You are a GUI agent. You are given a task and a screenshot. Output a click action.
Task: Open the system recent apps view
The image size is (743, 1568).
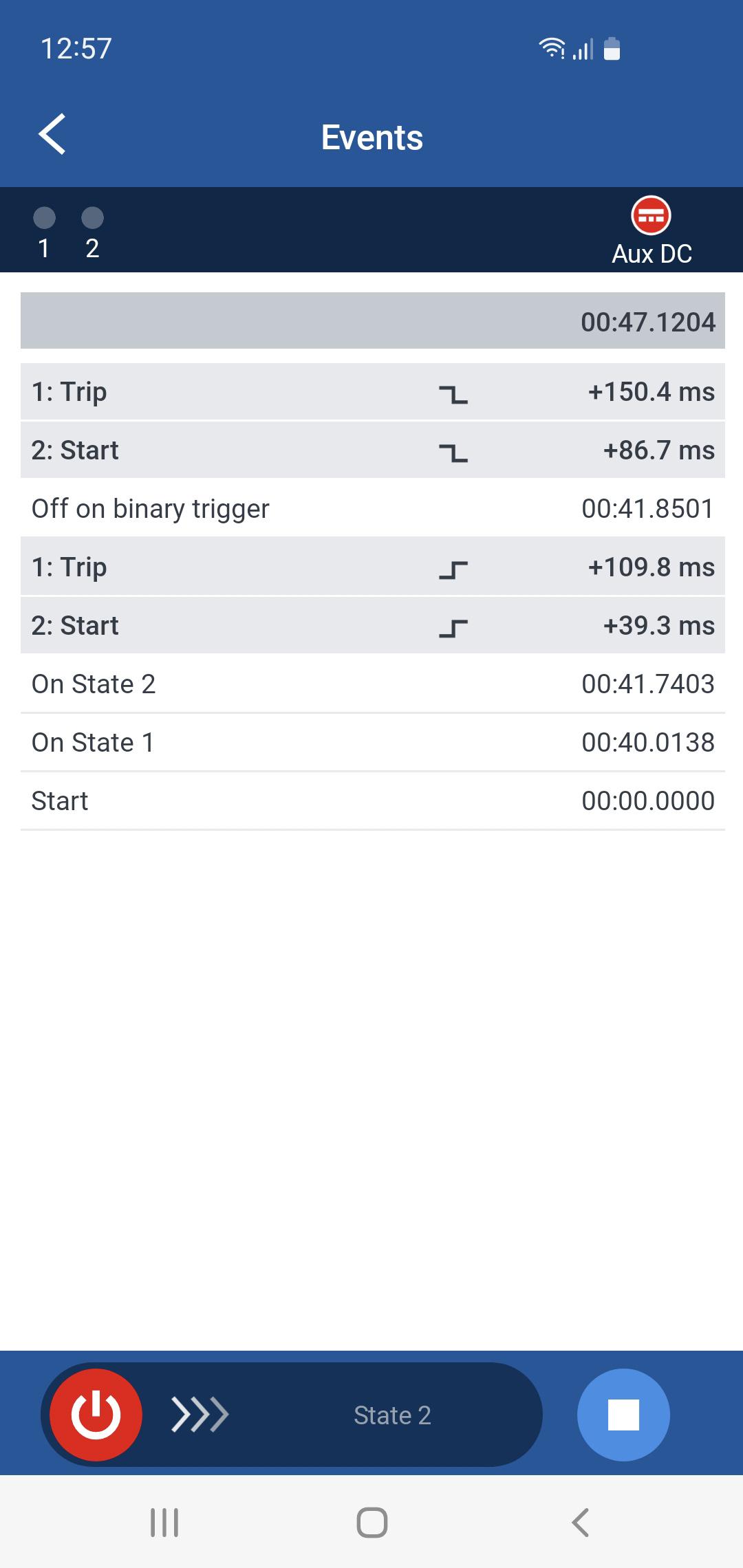(x=164, y=1523)
